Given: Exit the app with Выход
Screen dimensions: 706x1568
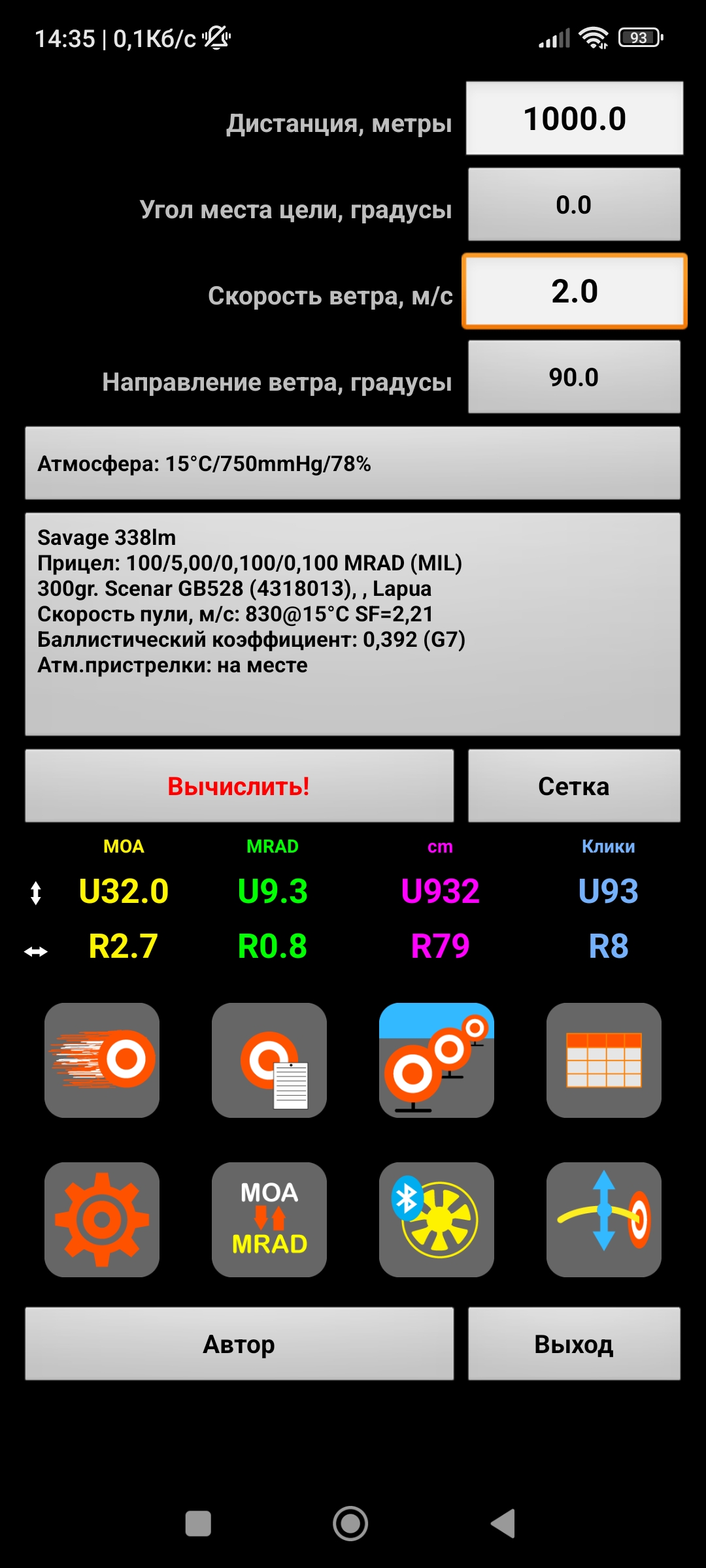Looking at the screenshot, I should point(574,1344).
